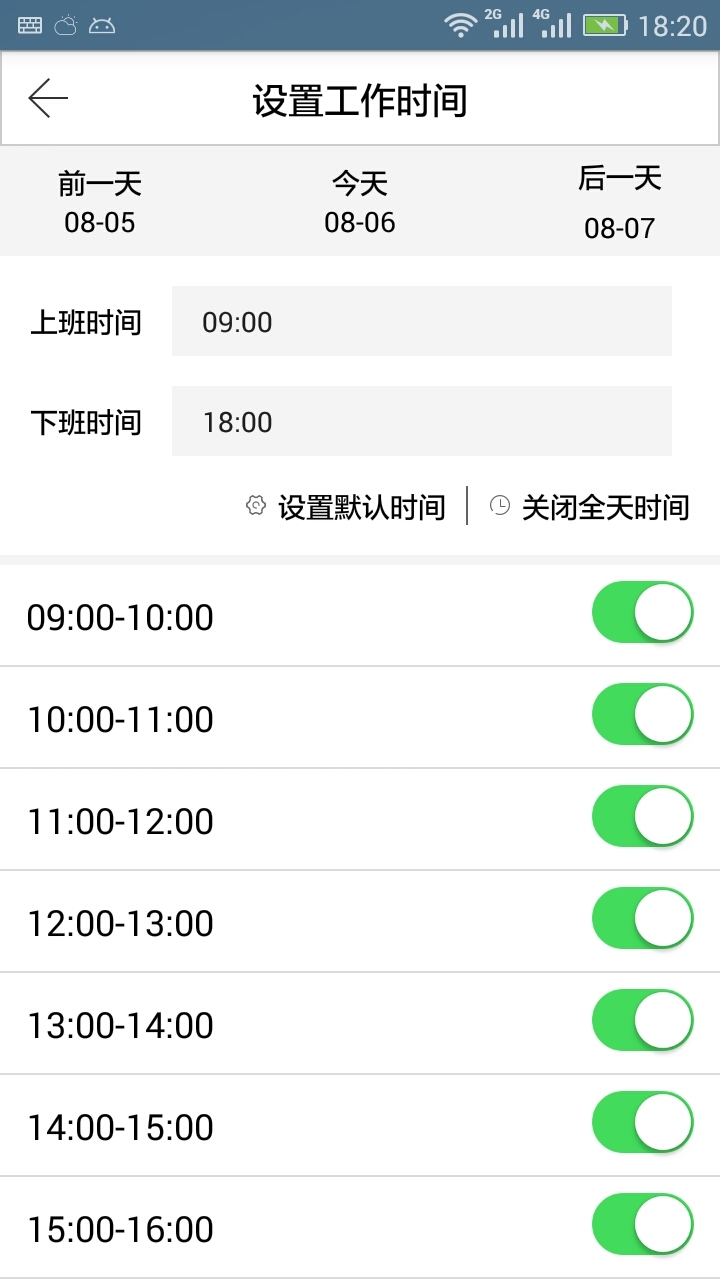Toggle the 14:00-15:00 slot off

642,1122
